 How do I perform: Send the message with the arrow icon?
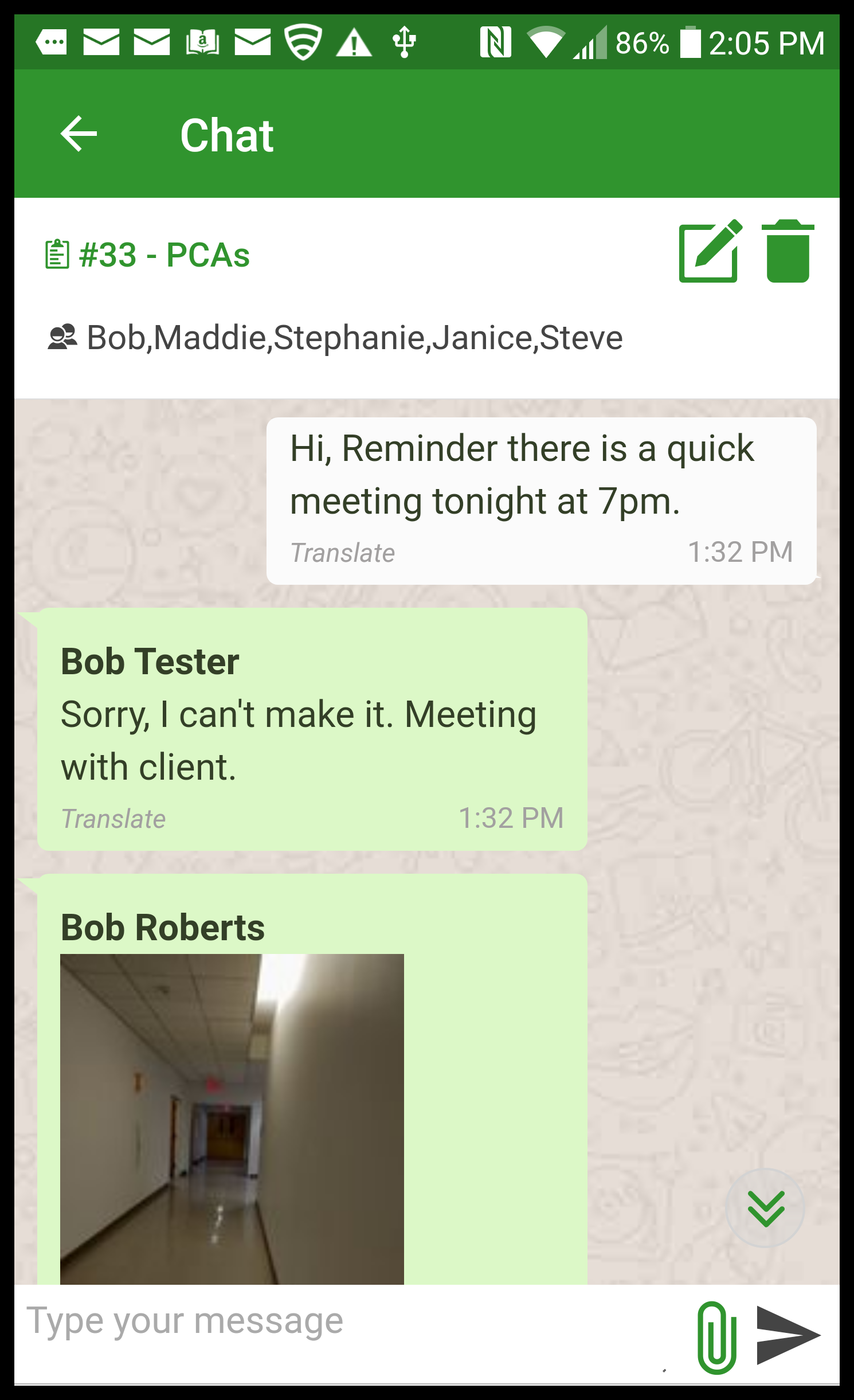point(789,1336)
